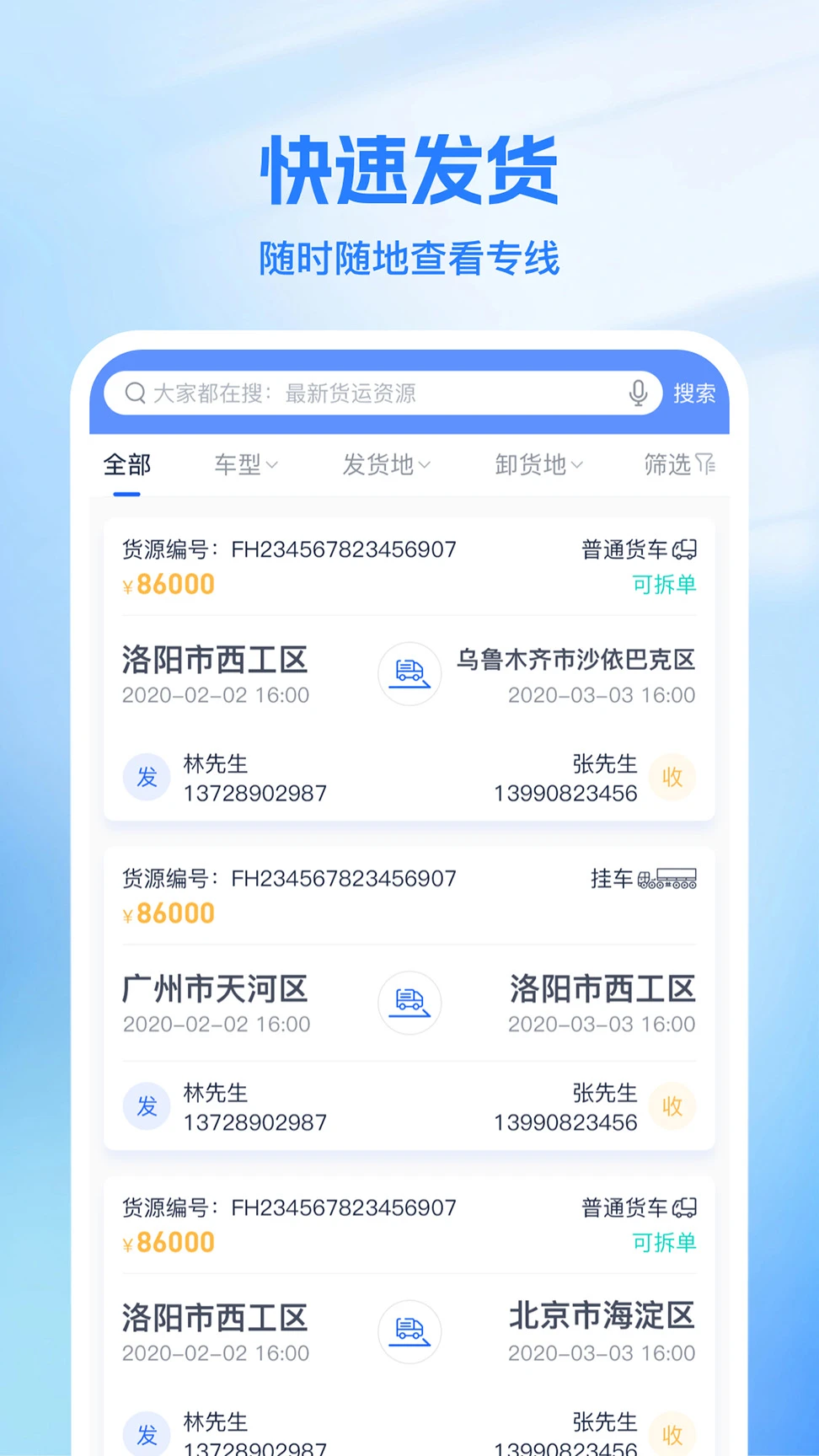Expand the 卸货地 dropdown
Viewport: 819px width, 1456px height.
coord(538,464)
